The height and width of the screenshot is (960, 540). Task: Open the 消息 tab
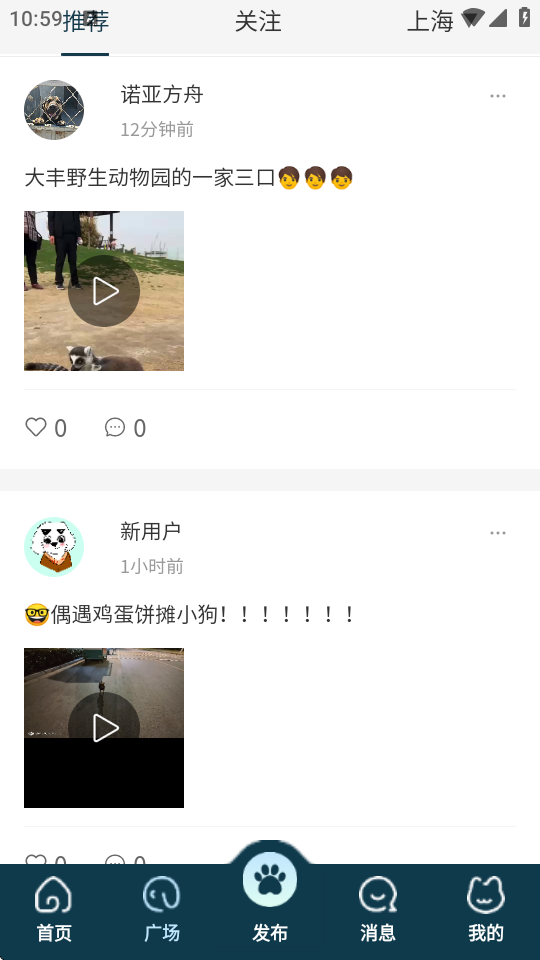click(378, 909)
